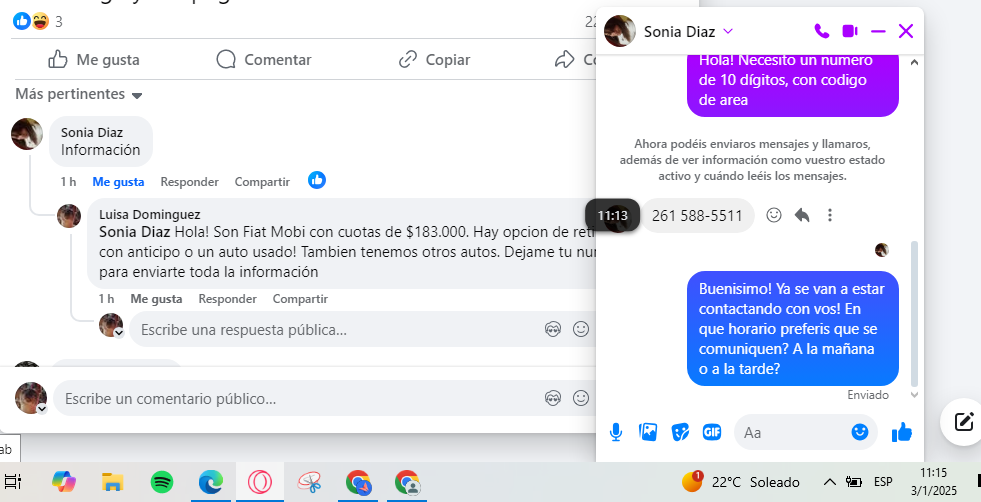Viewport: 981px width, 502px height.
Task: Reply to the 261 588-5511 message
Action: (801, 215)
